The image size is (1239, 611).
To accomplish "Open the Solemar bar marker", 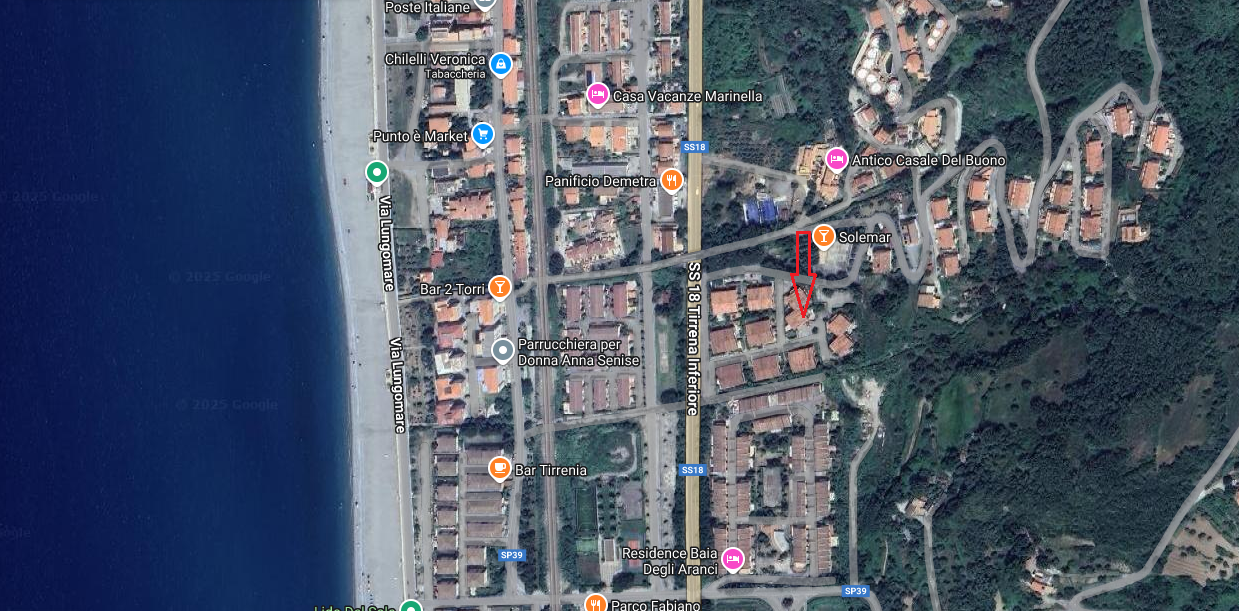I will tap(823, 237).
